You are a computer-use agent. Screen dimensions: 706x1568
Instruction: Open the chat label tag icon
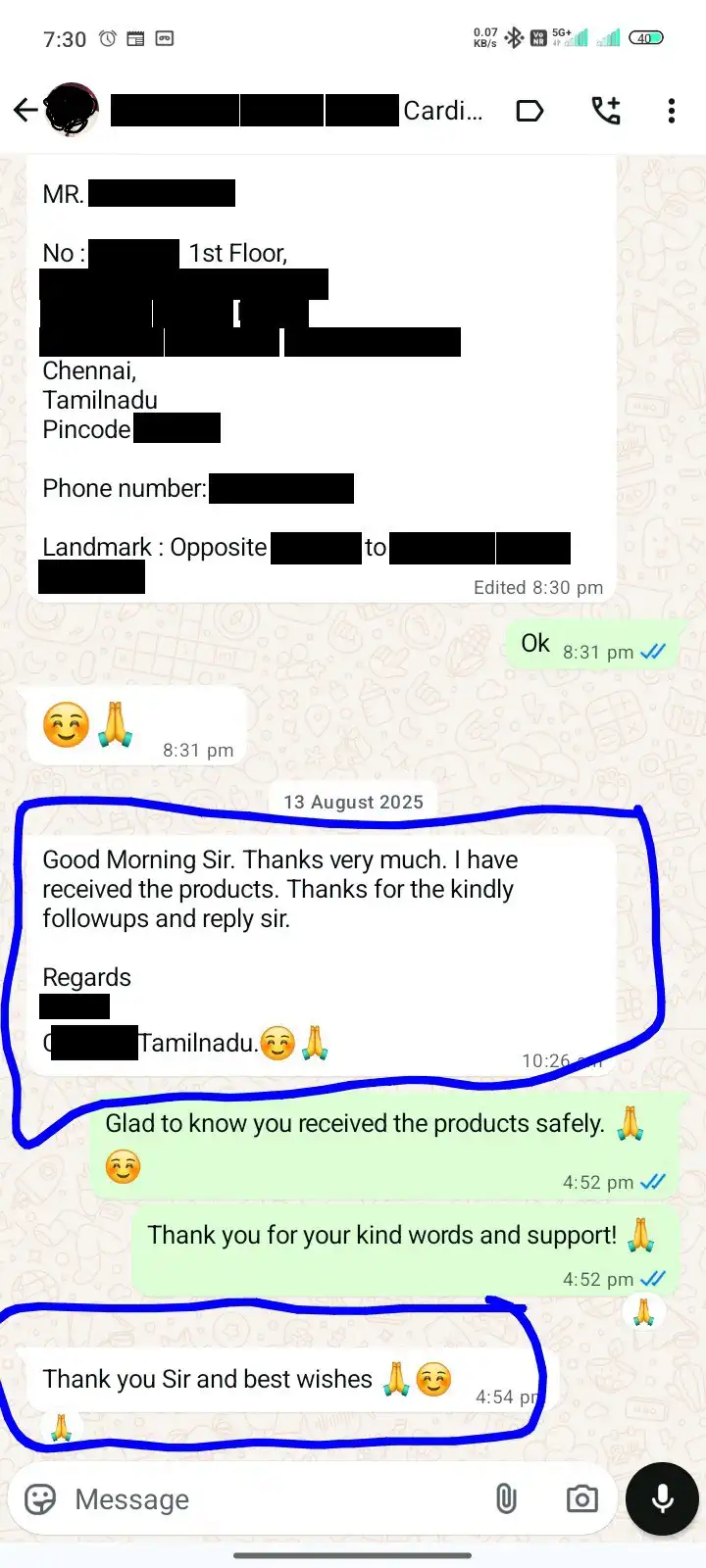(x=529, y=111)
